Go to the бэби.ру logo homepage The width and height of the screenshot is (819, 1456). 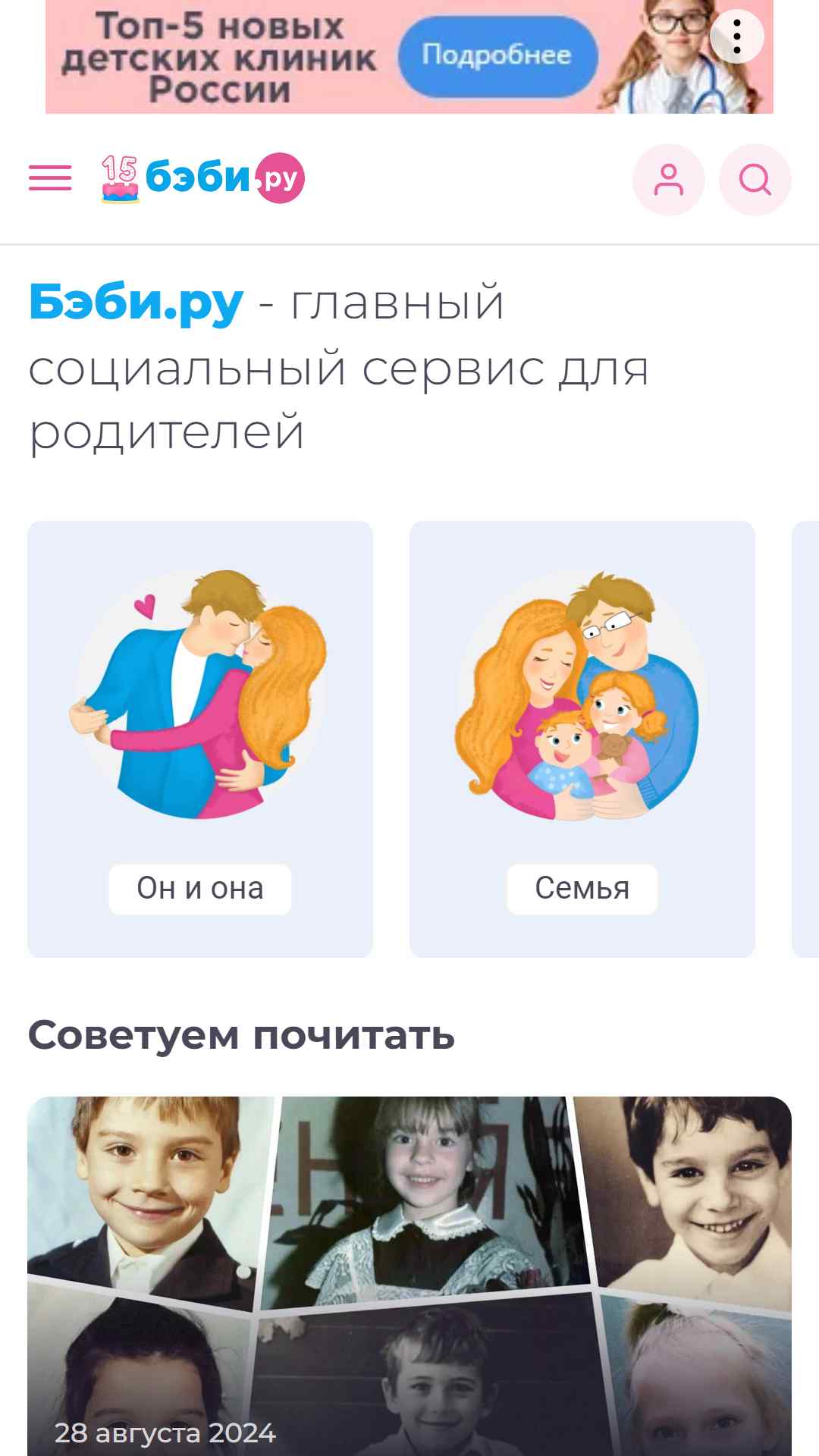[203, 179]
